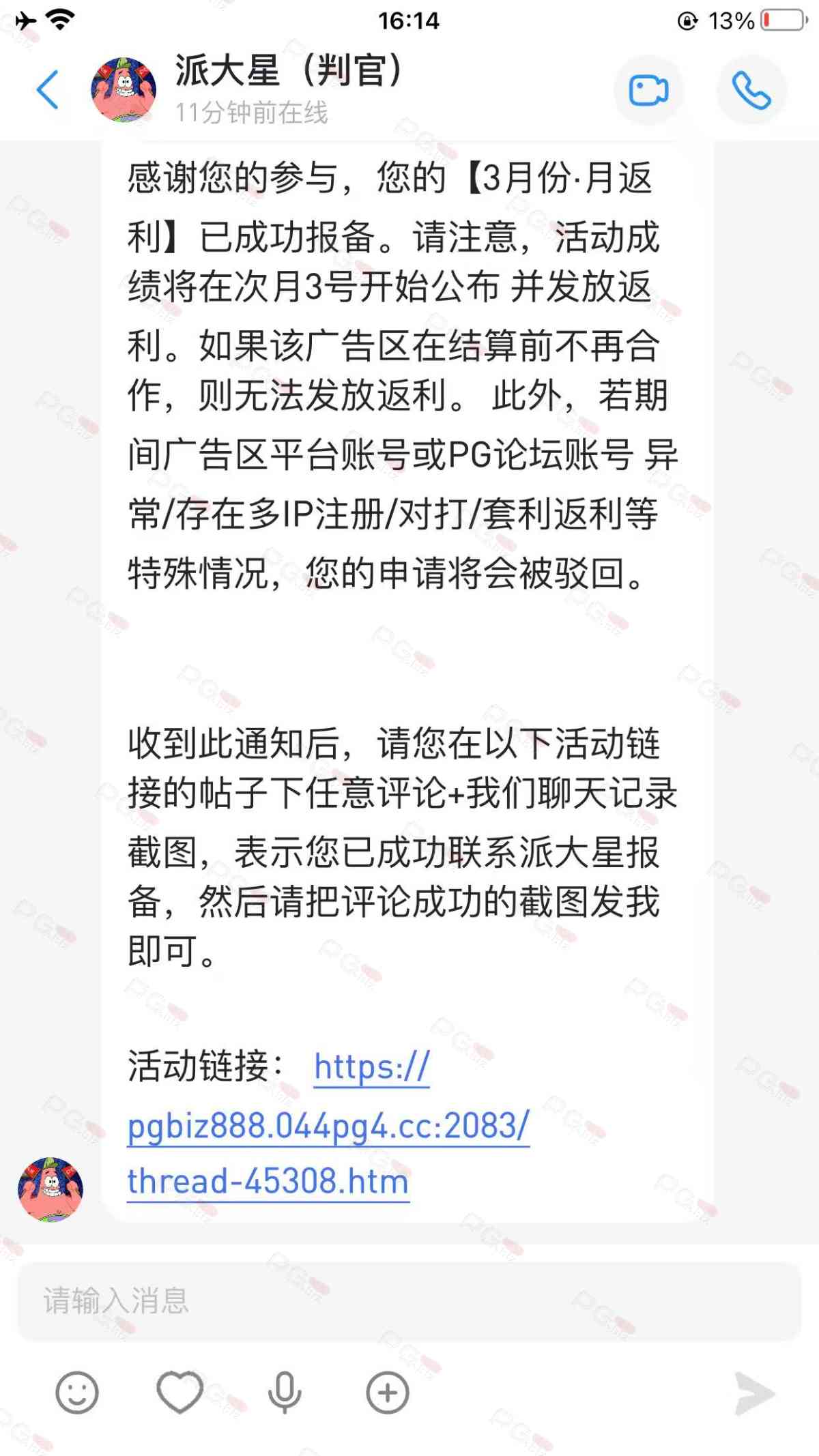This screenshot has width=819, height=1456.
Task: Open the emoji picker
Action: click(x=77, y=1393)
